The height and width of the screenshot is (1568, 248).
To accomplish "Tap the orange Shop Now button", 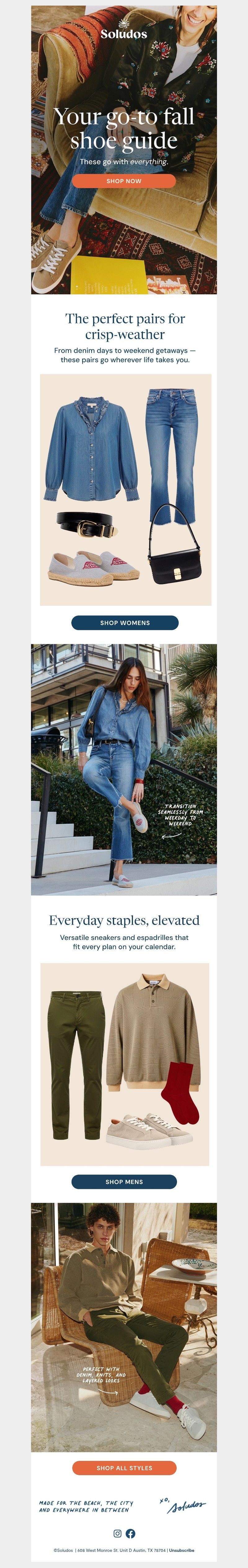I will [123, 181].
